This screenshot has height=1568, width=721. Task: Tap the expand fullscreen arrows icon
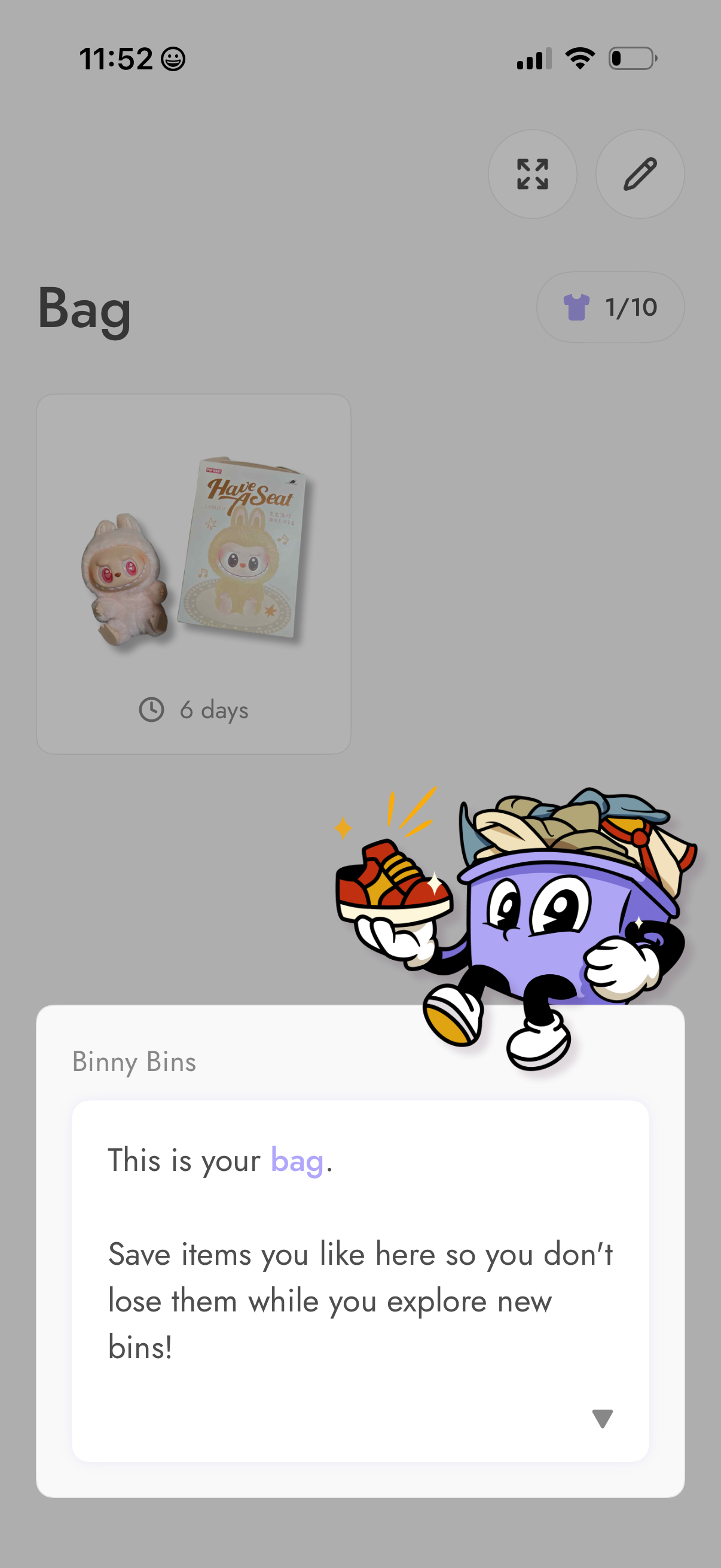coord(533,174)
